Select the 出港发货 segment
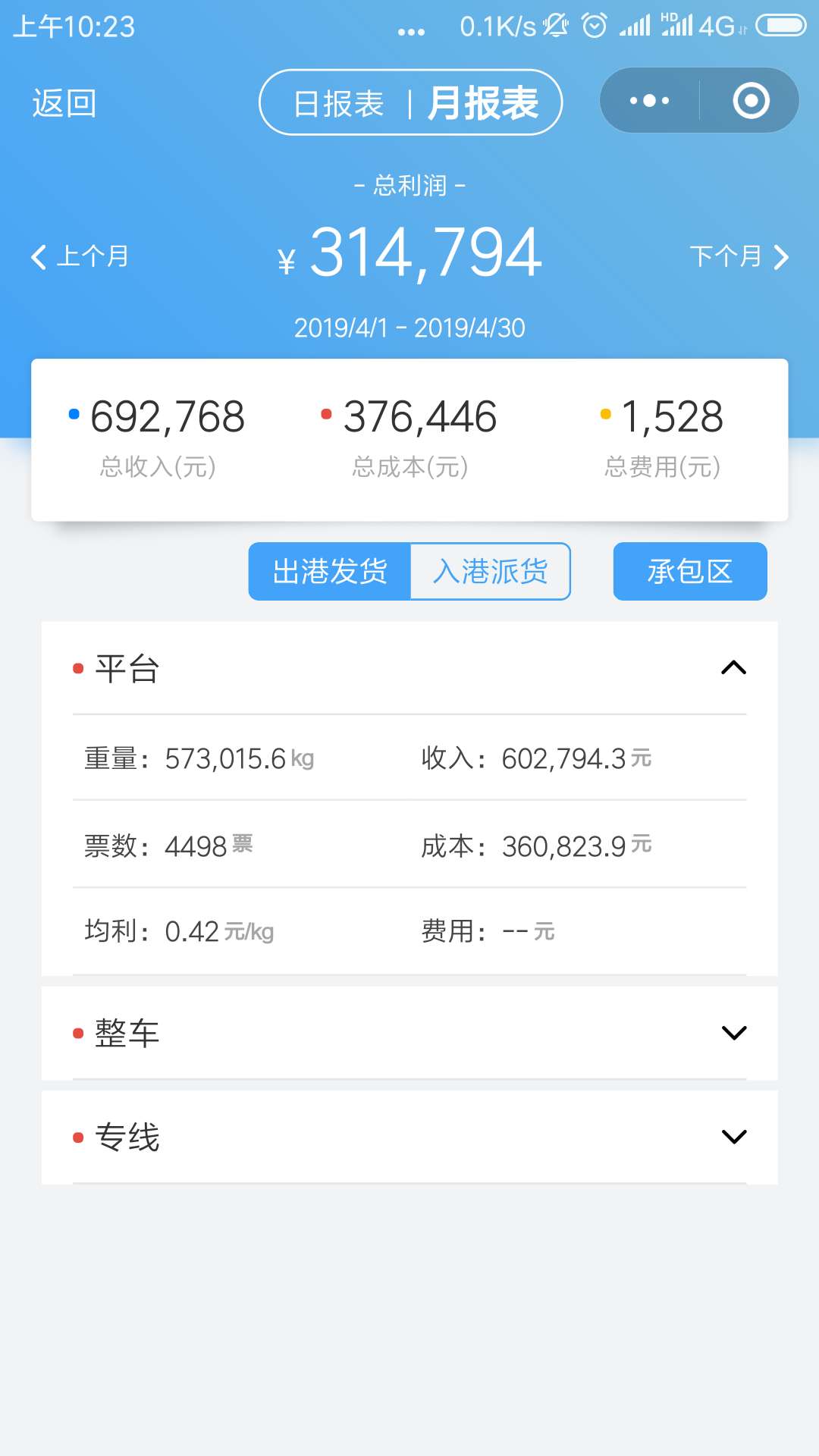This screenshot has height=1456, width=819. click(330, 571)
